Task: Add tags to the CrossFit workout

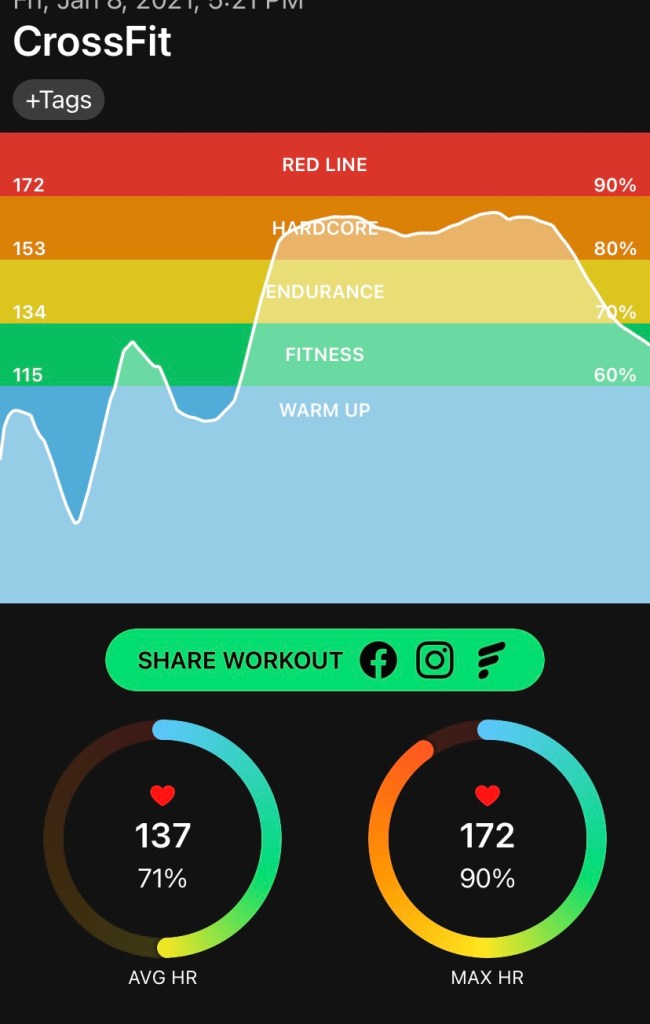Action: [x=58, y=100]
